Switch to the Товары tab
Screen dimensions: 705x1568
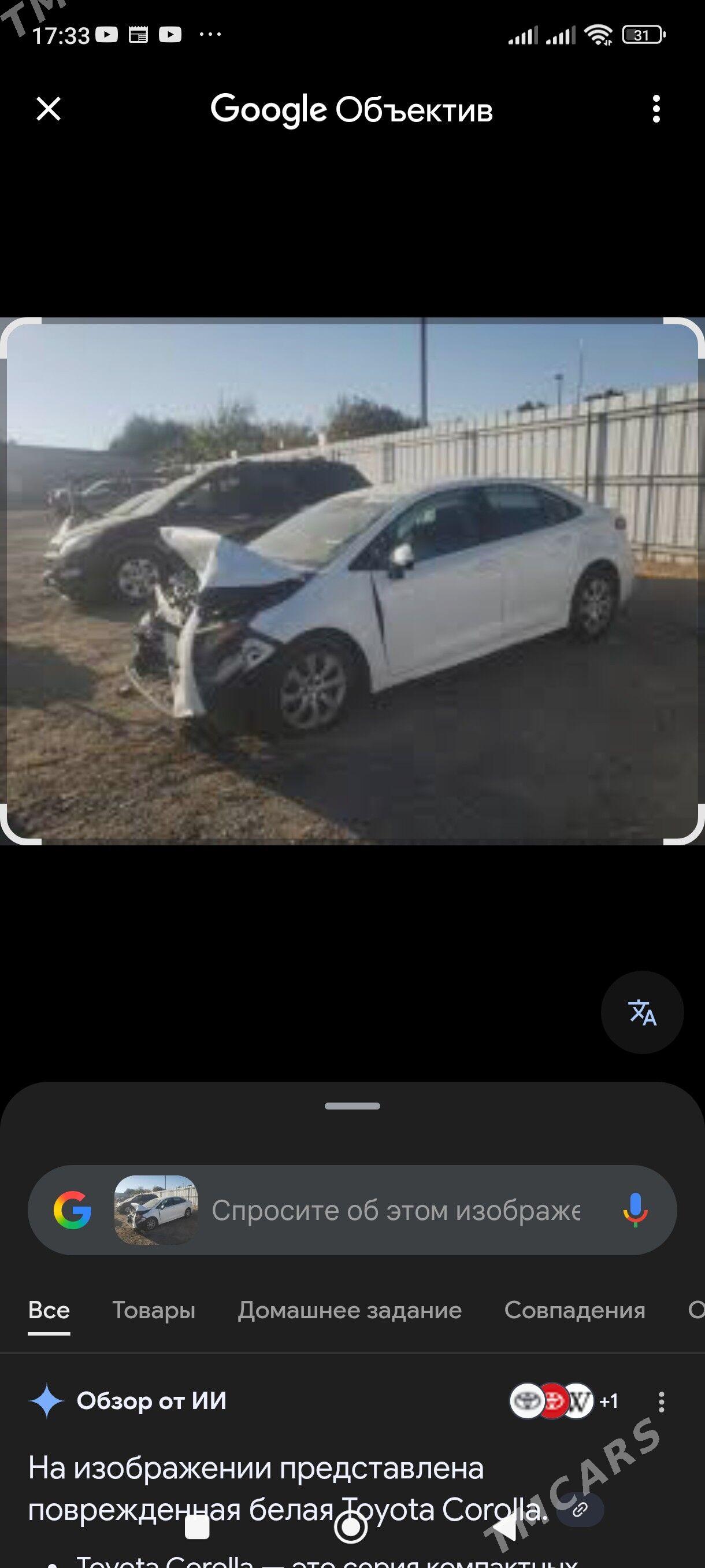click(154, 1310)
